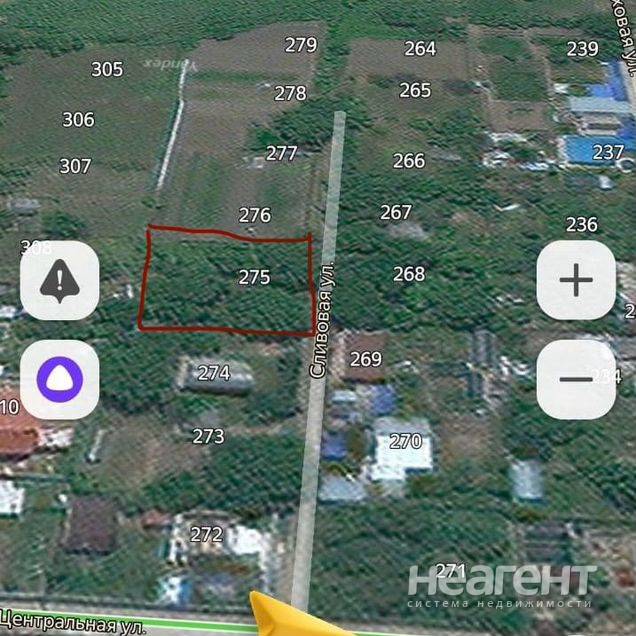The width and height of the screenshot is (636, 636).
Task: Open the Alice voice assistant
Action: (60, 379)
